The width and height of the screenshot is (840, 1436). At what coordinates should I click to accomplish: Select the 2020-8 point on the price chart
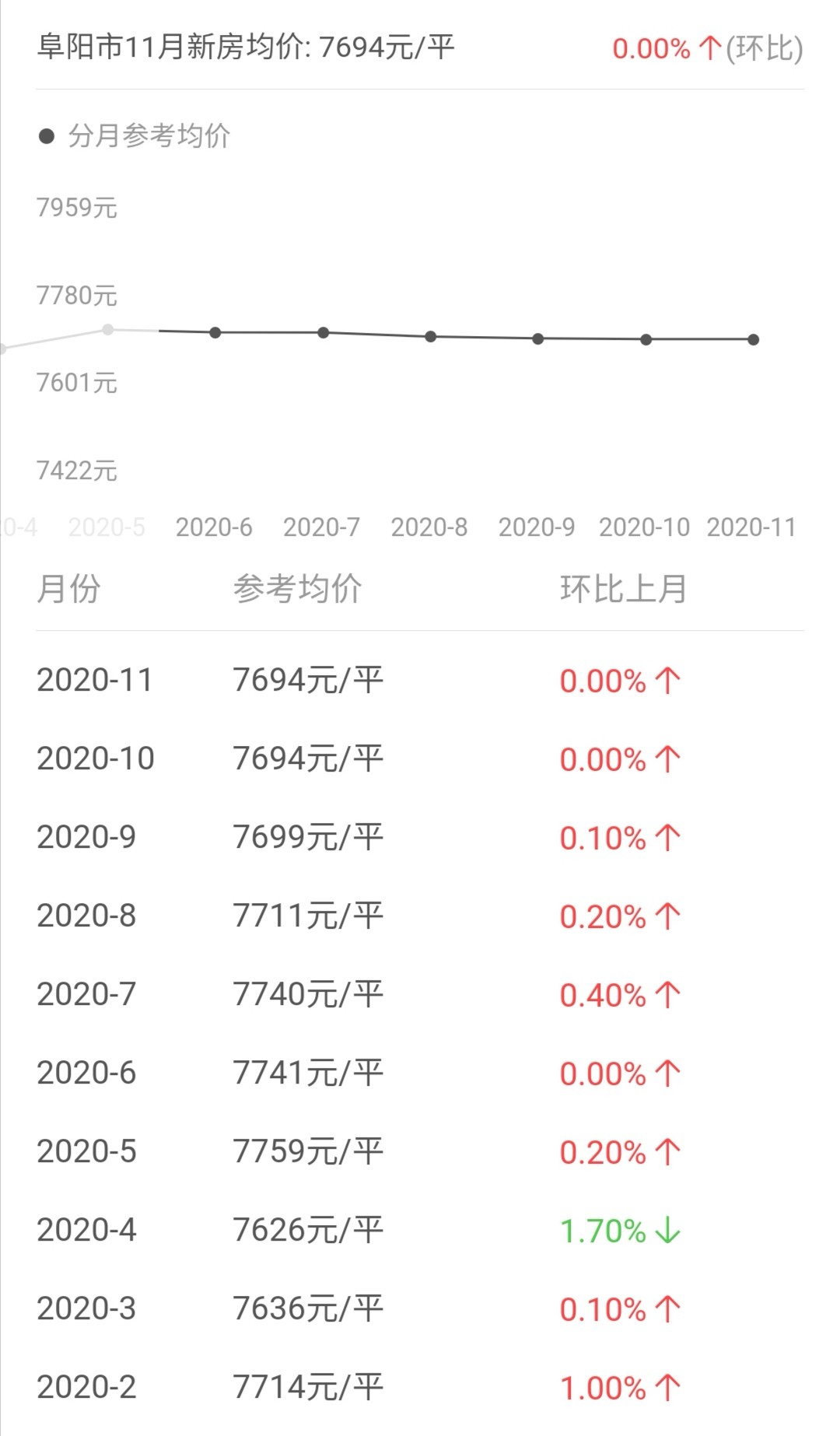pyautogui.click(x=431, y=337)
